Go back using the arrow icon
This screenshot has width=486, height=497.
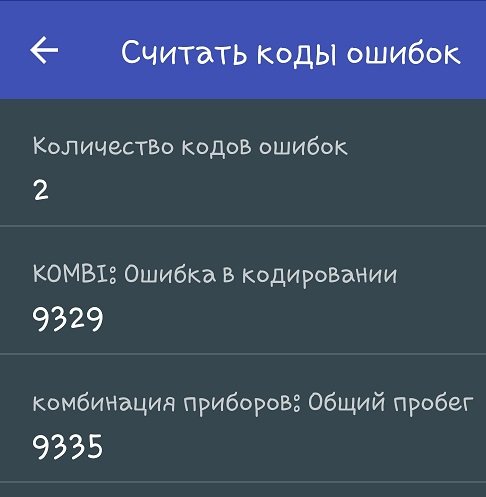(x=44, y=50)
